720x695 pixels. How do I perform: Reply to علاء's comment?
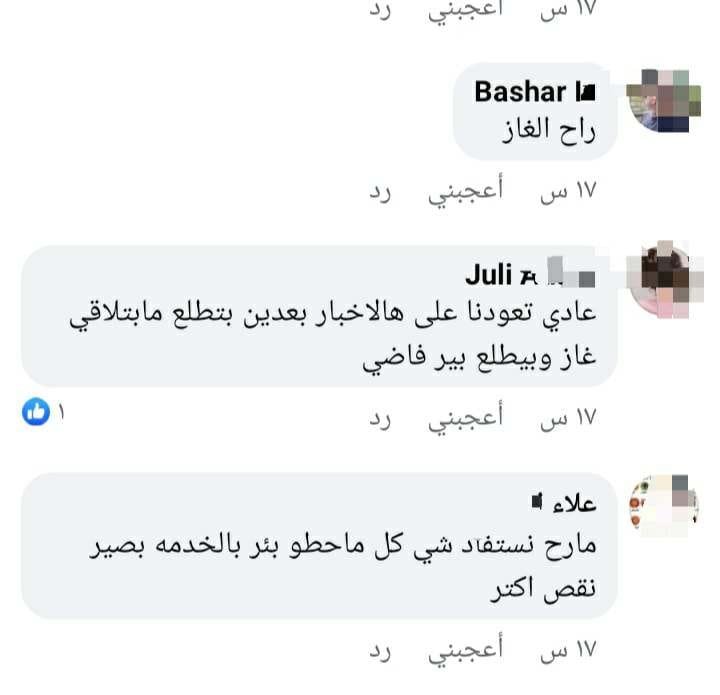tap(379, 652)
